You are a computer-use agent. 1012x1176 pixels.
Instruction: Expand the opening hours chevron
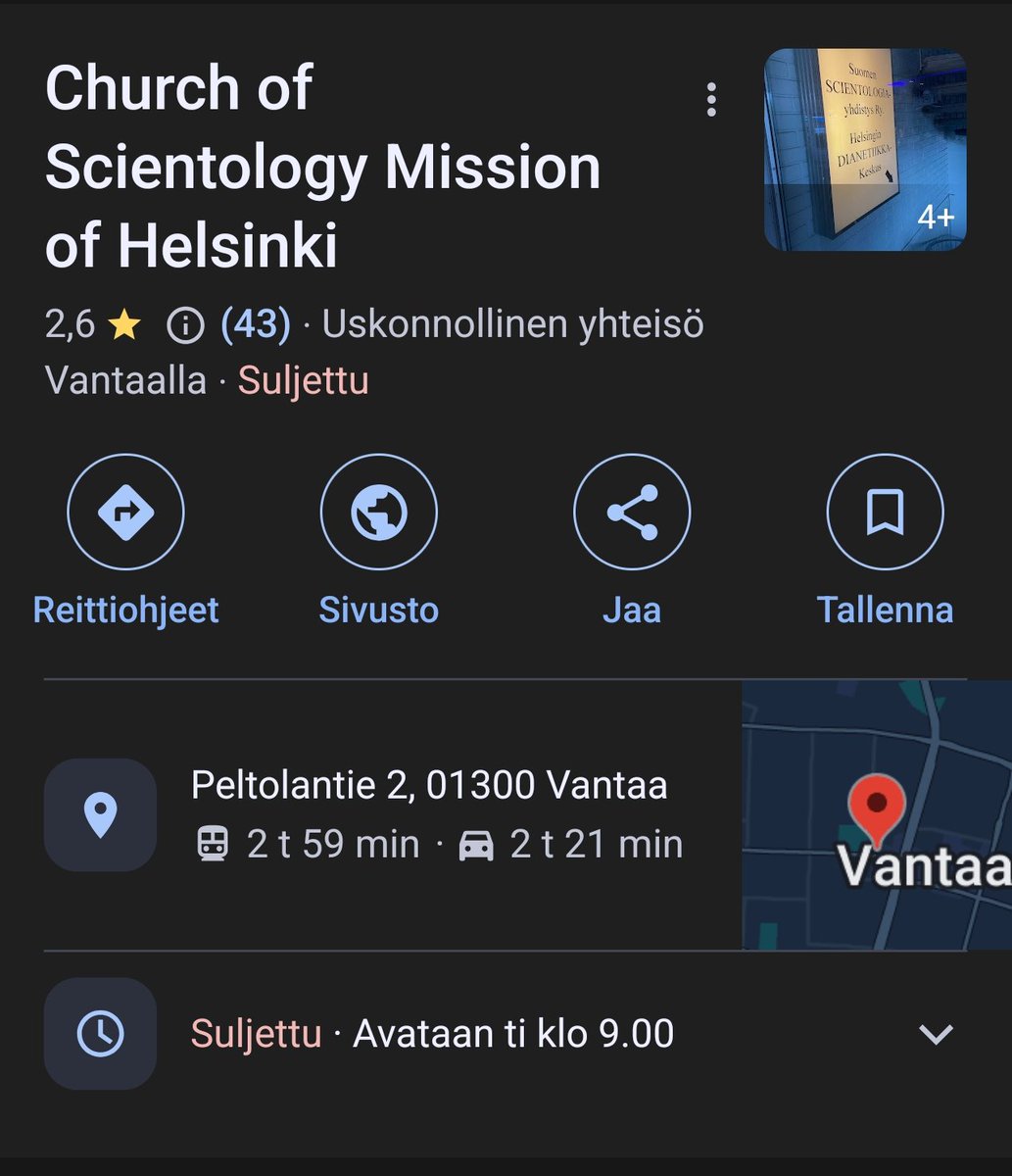[x=936, y=1034]
